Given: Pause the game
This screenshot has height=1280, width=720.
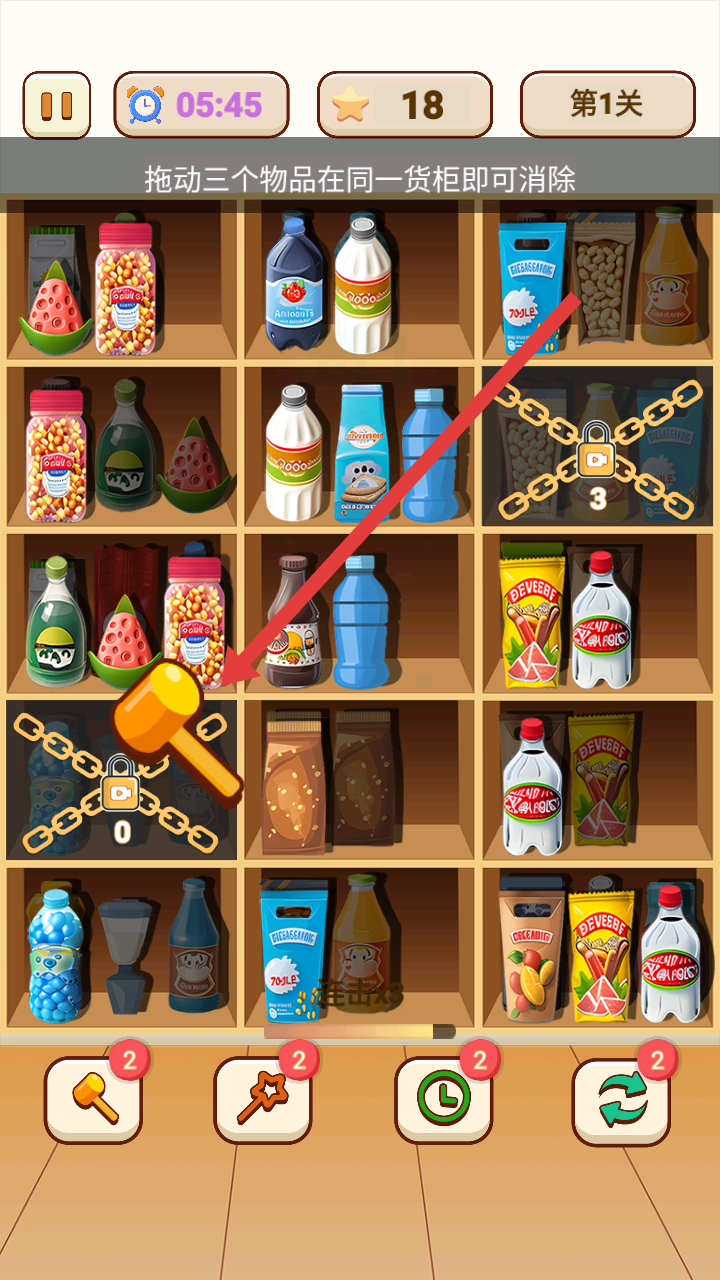Looking at the screenshot, I should click(57, 105).
